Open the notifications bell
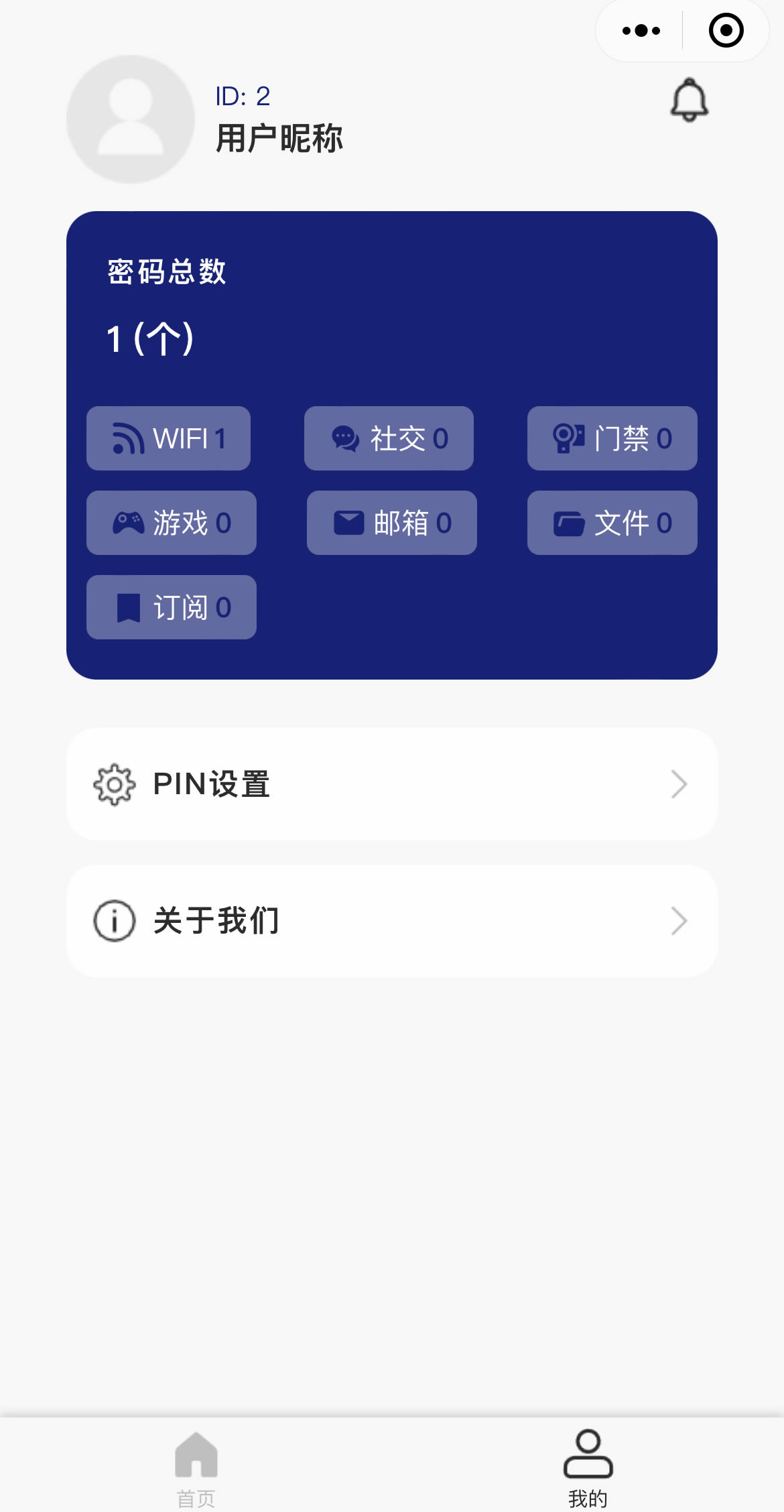Screen dimensions: 784x1512 pos(690,100)
